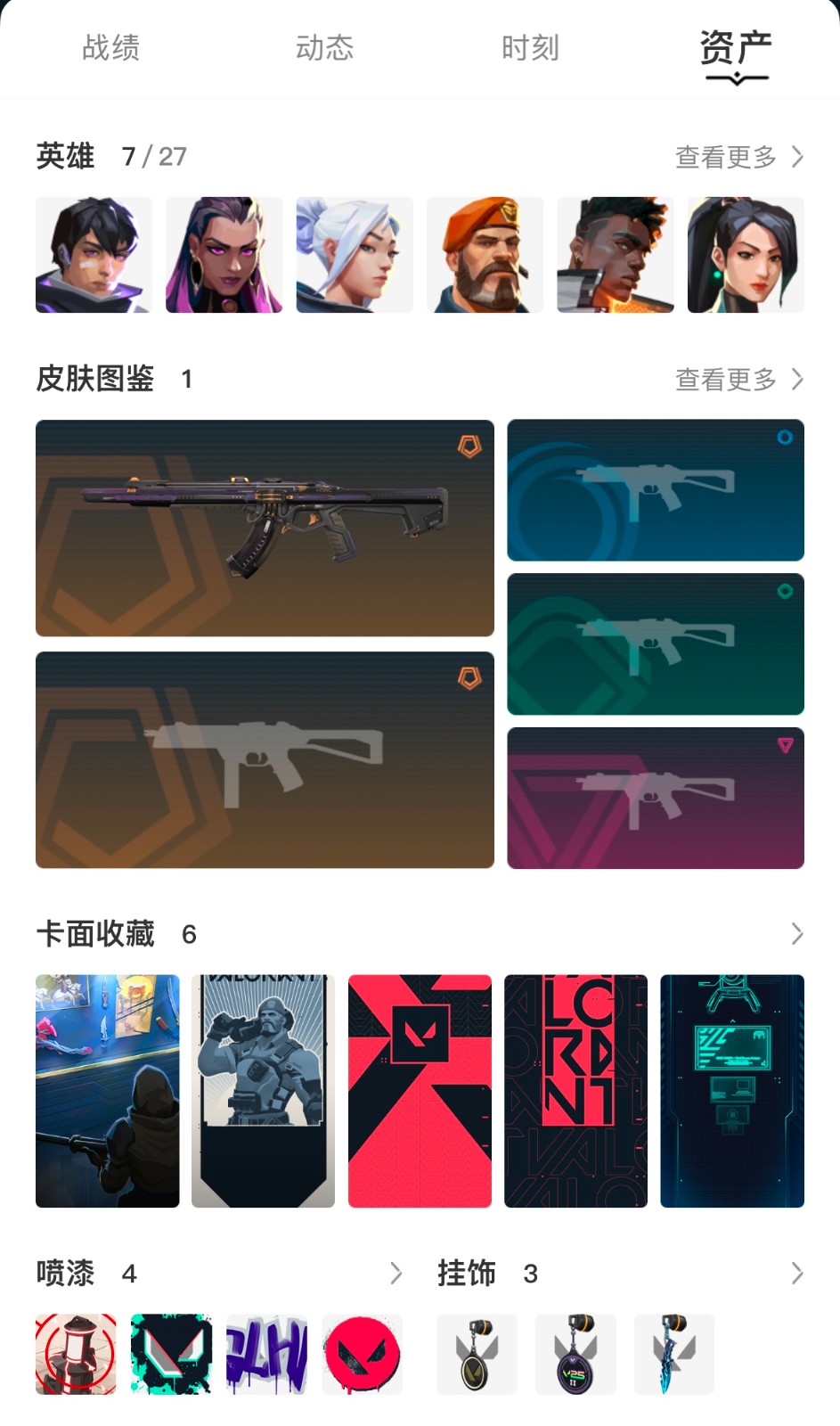View the red Valorant logo player card

(x=420, y=1091)
